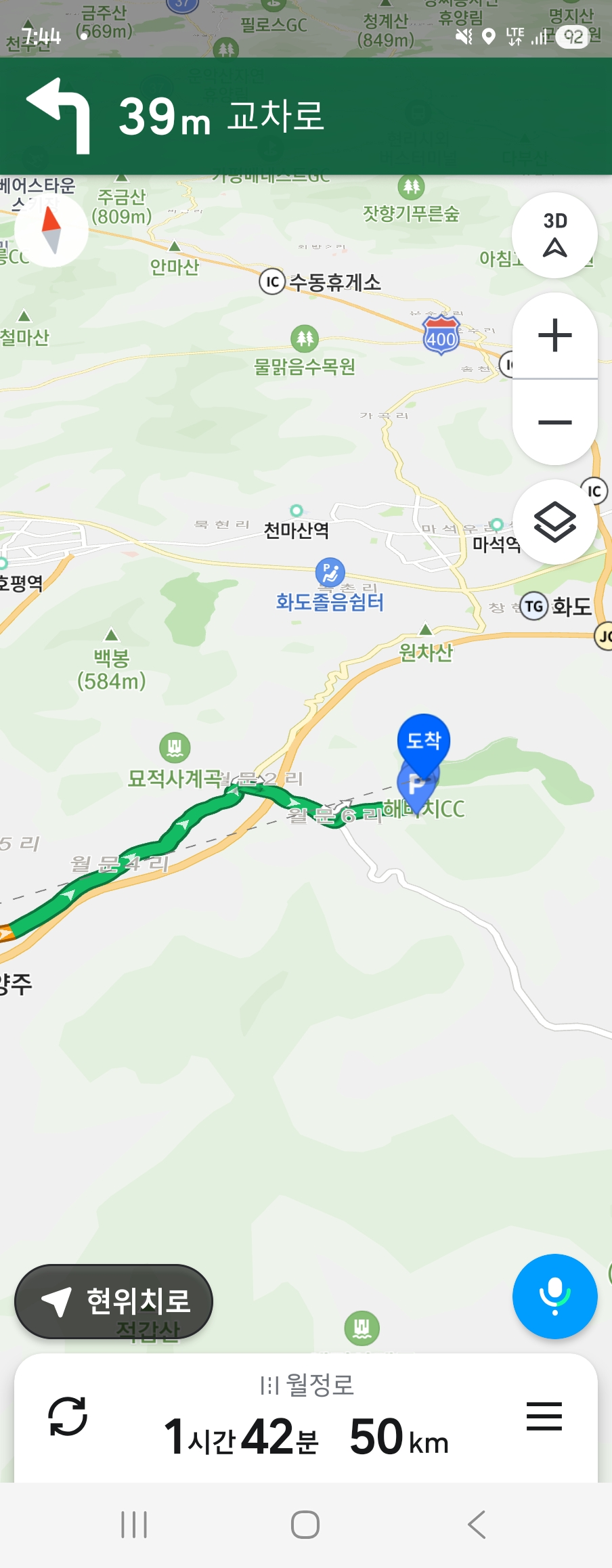The height and width of the screenshot is (1568, 612).
Task: Open the navigation menu (hamburger icon)
Action: (x=544, y=1416)
